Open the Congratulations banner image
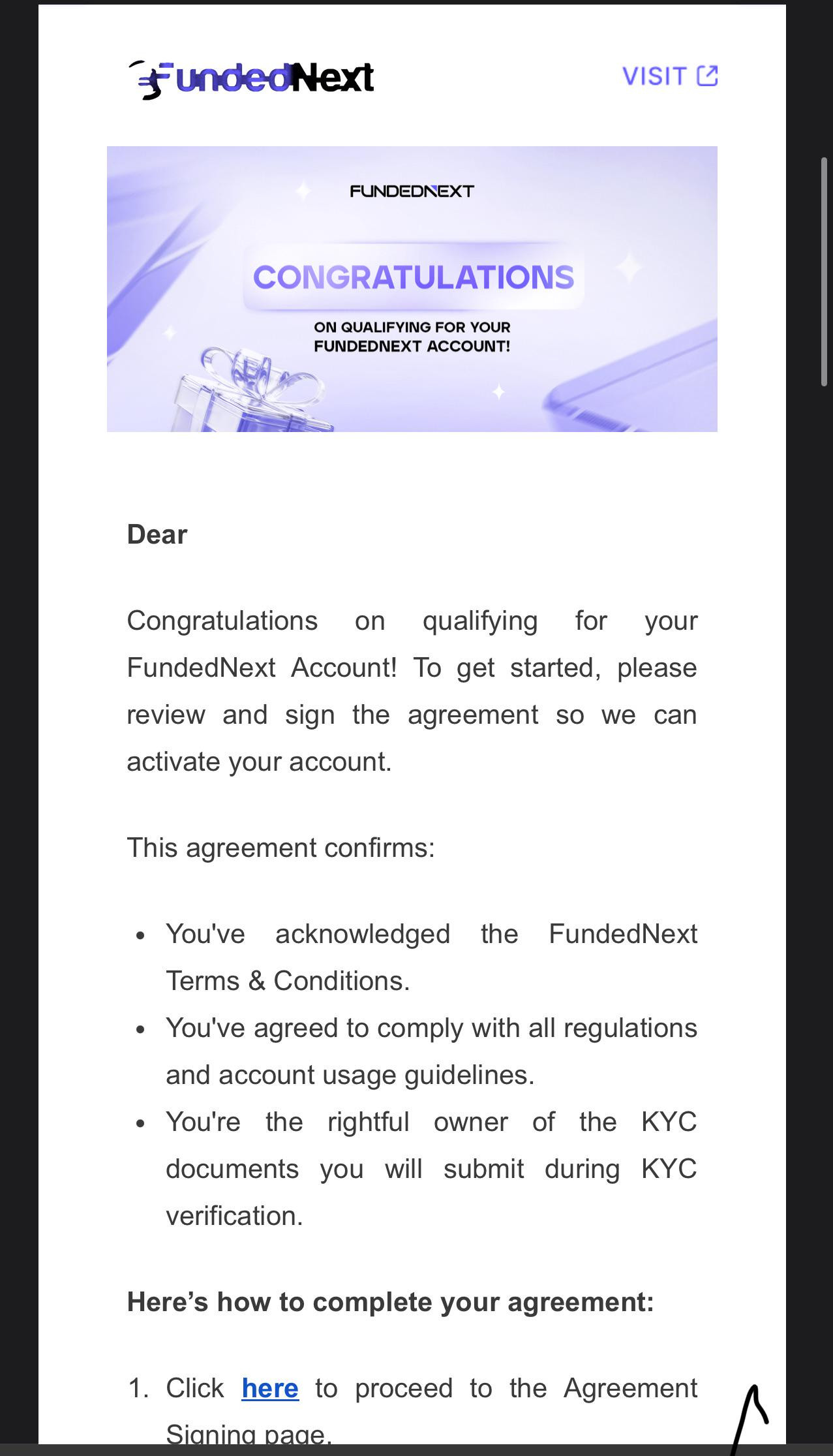 412,288
